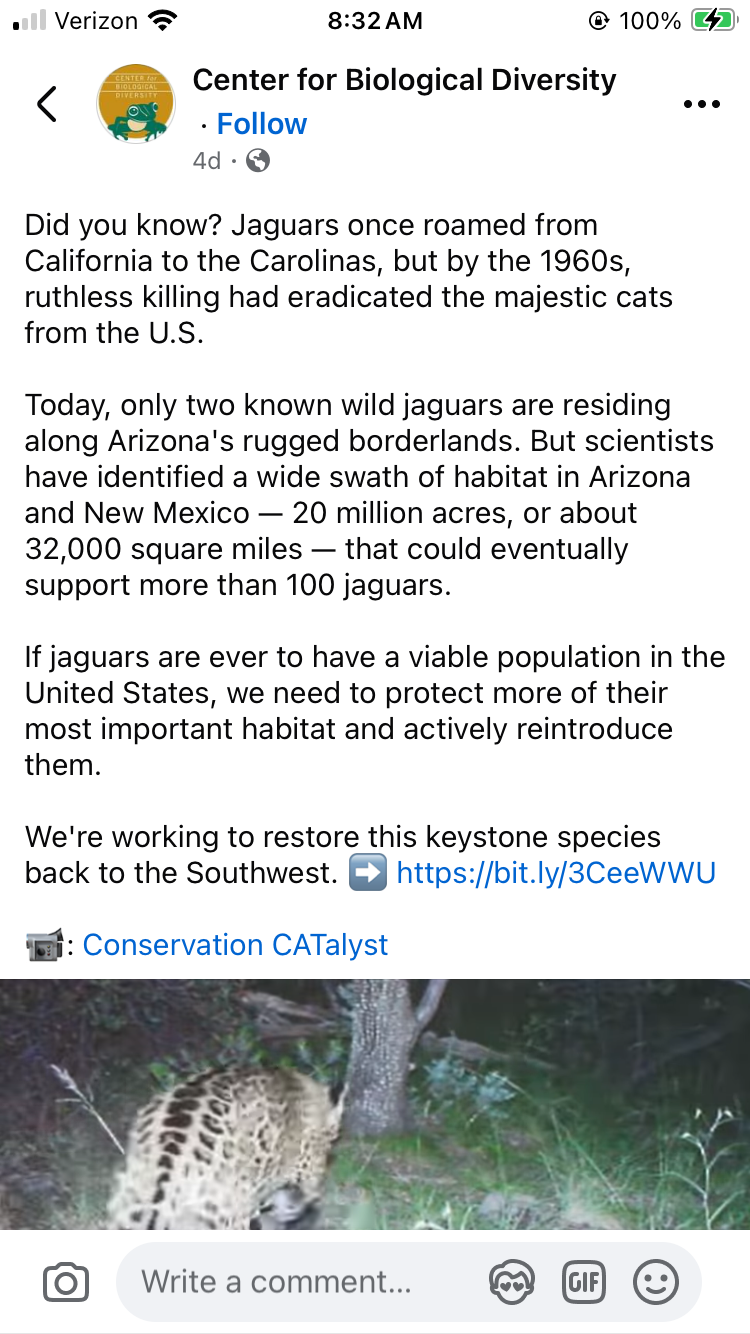
Task: Open the GIF picker
Action: tap(584, 1282)
